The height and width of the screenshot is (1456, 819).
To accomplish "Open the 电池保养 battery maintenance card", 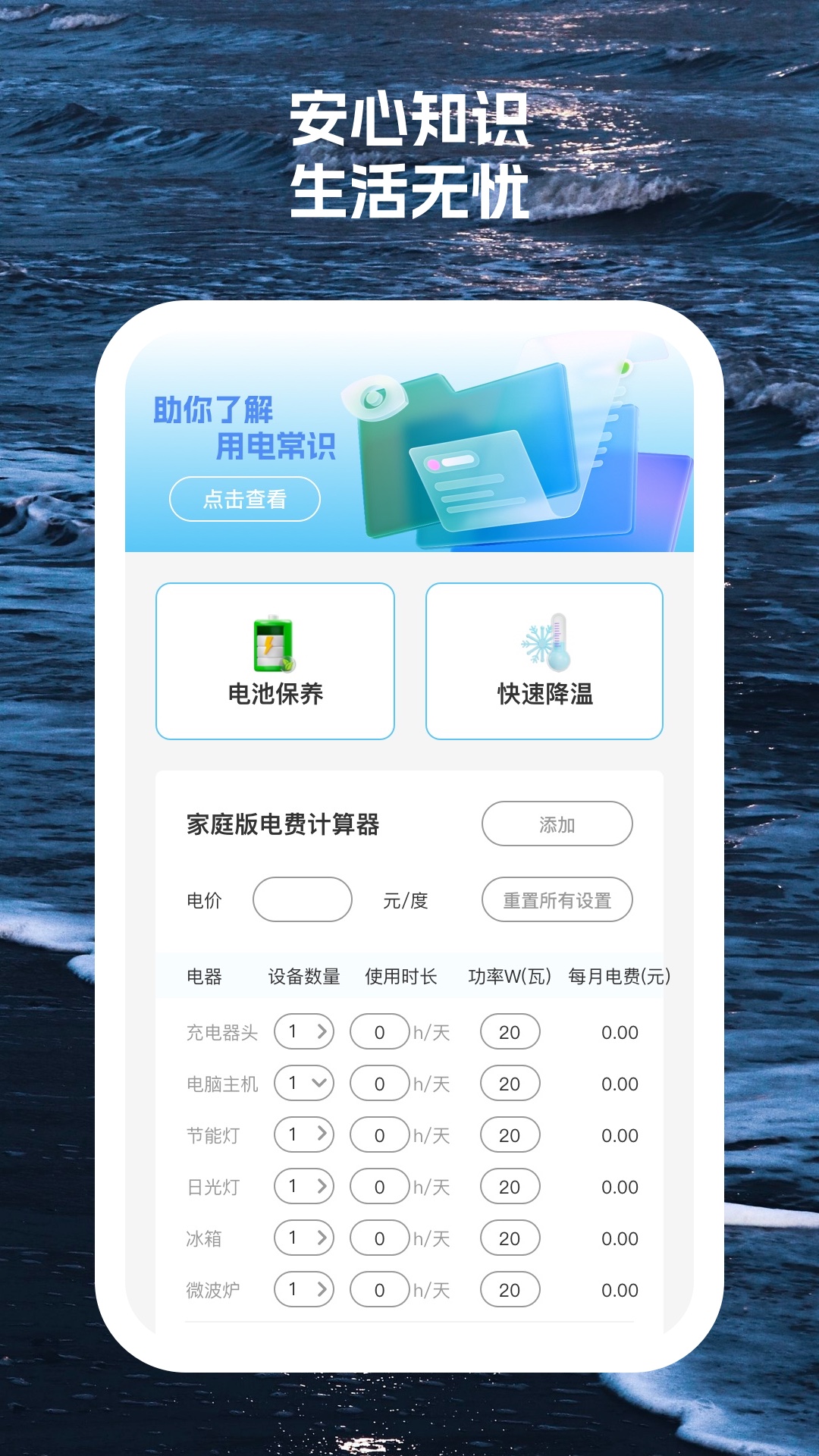I will pyautogui.click(x=274, y=661).
